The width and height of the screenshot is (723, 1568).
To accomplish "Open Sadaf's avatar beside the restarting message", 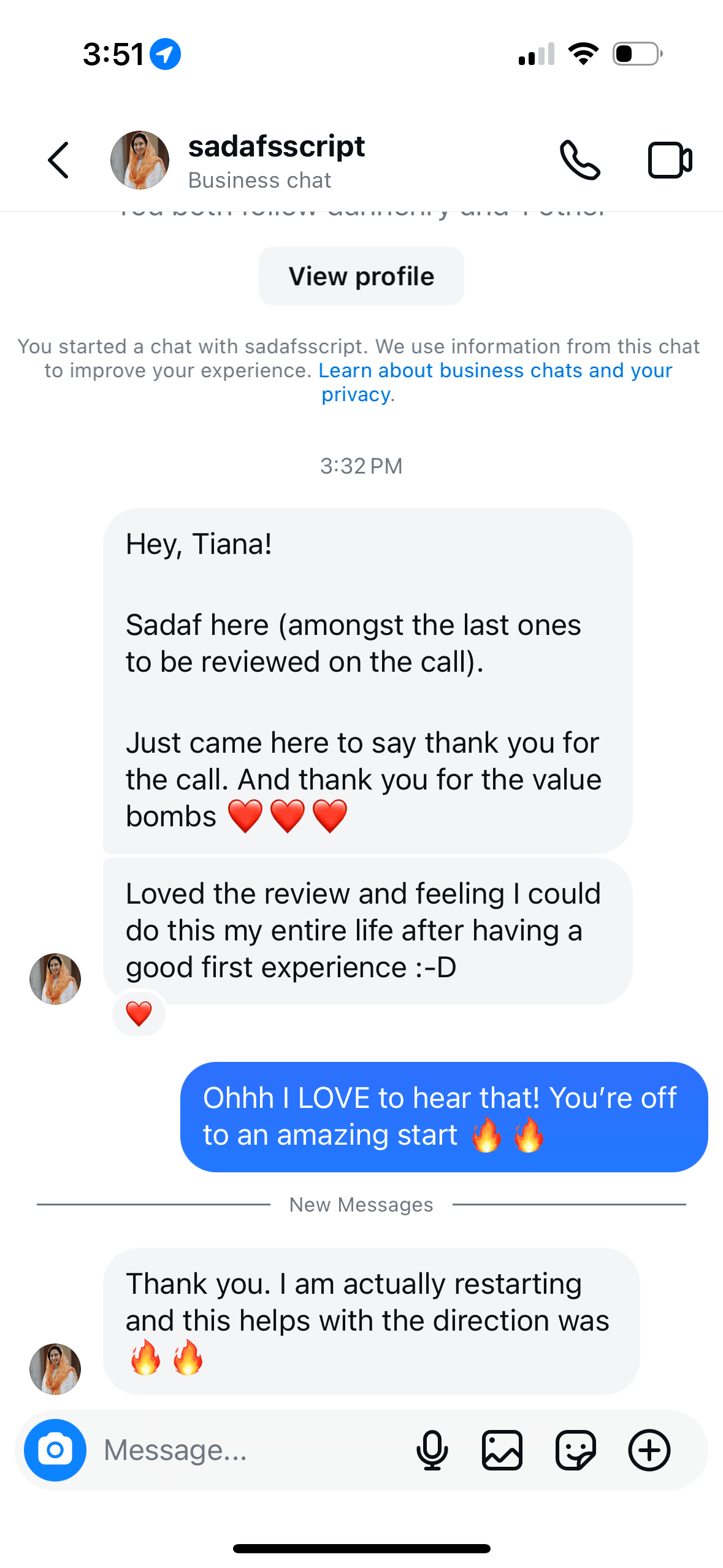I will point(55,1369).
